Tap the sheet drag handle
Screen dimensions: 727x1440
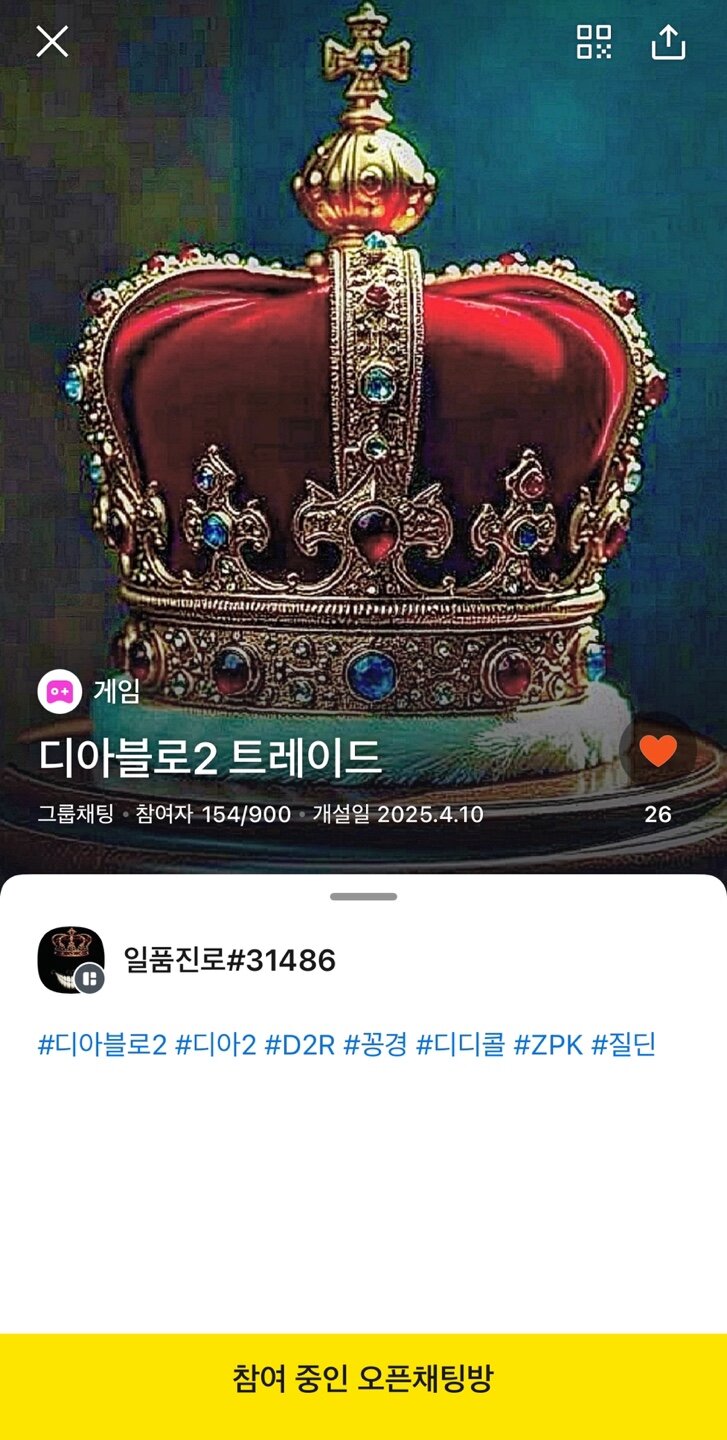(x=363, y=896)
